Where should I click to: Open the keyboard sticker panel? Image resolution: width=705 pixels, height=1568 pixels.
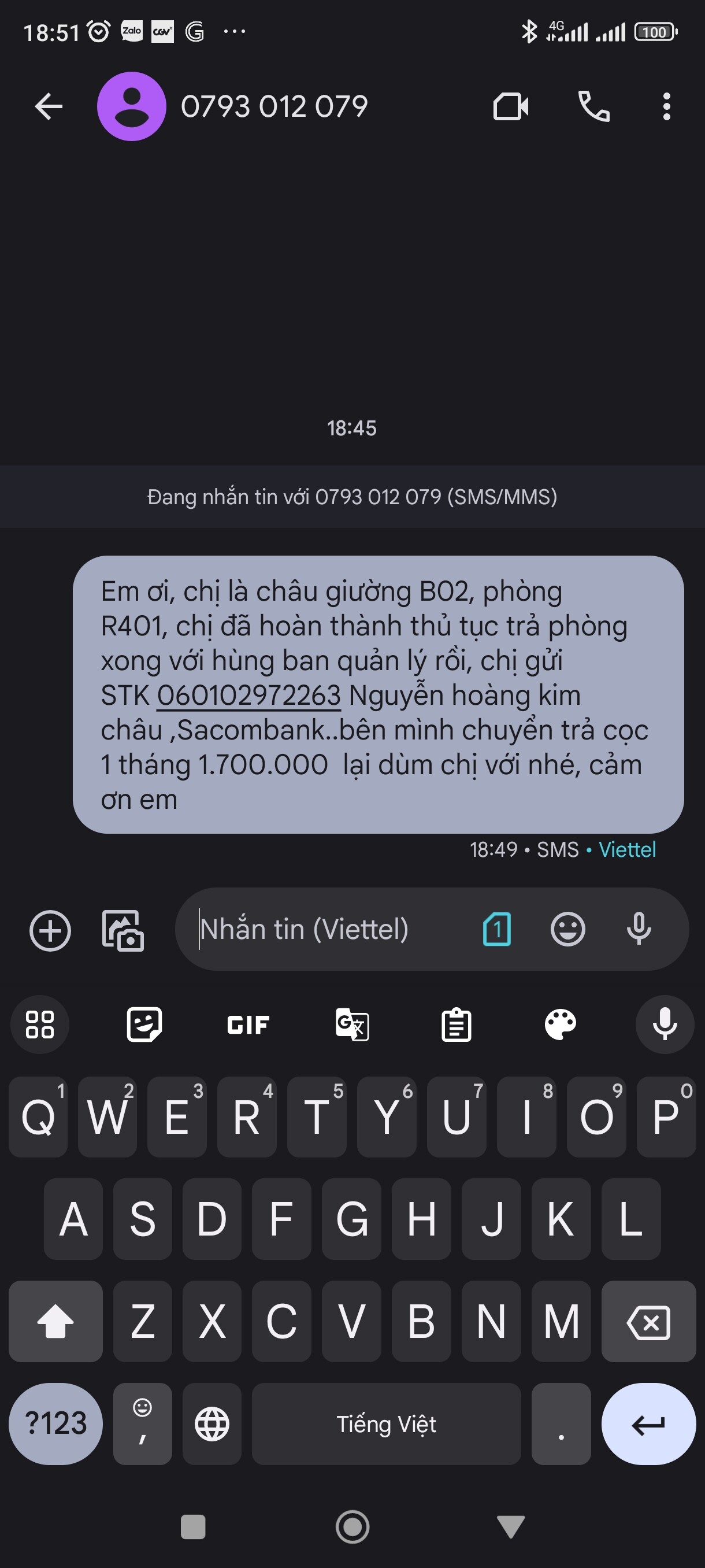tap(144, 1025)
